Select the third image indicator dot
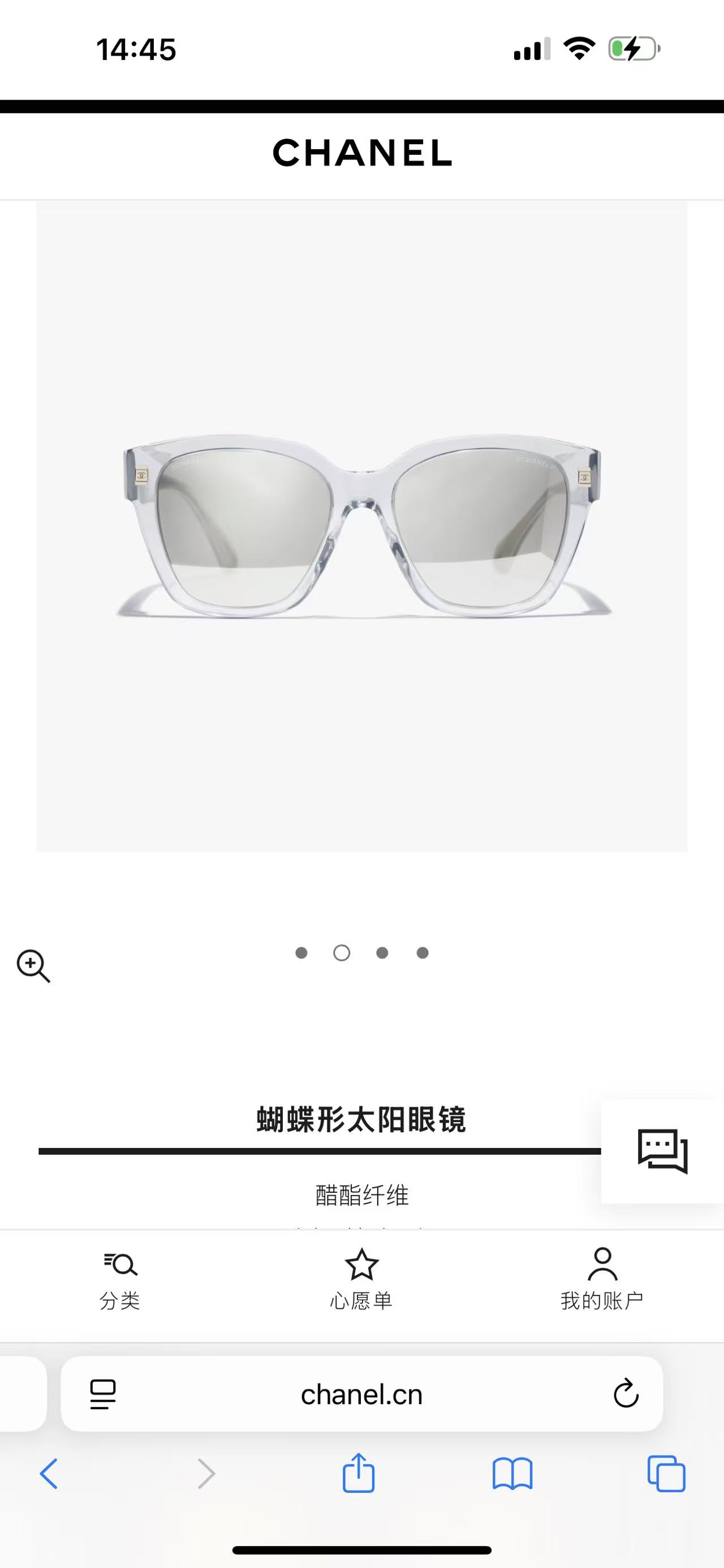This screenshot has height=1568, width=724. pyautogui.click(x=382, y=952)
